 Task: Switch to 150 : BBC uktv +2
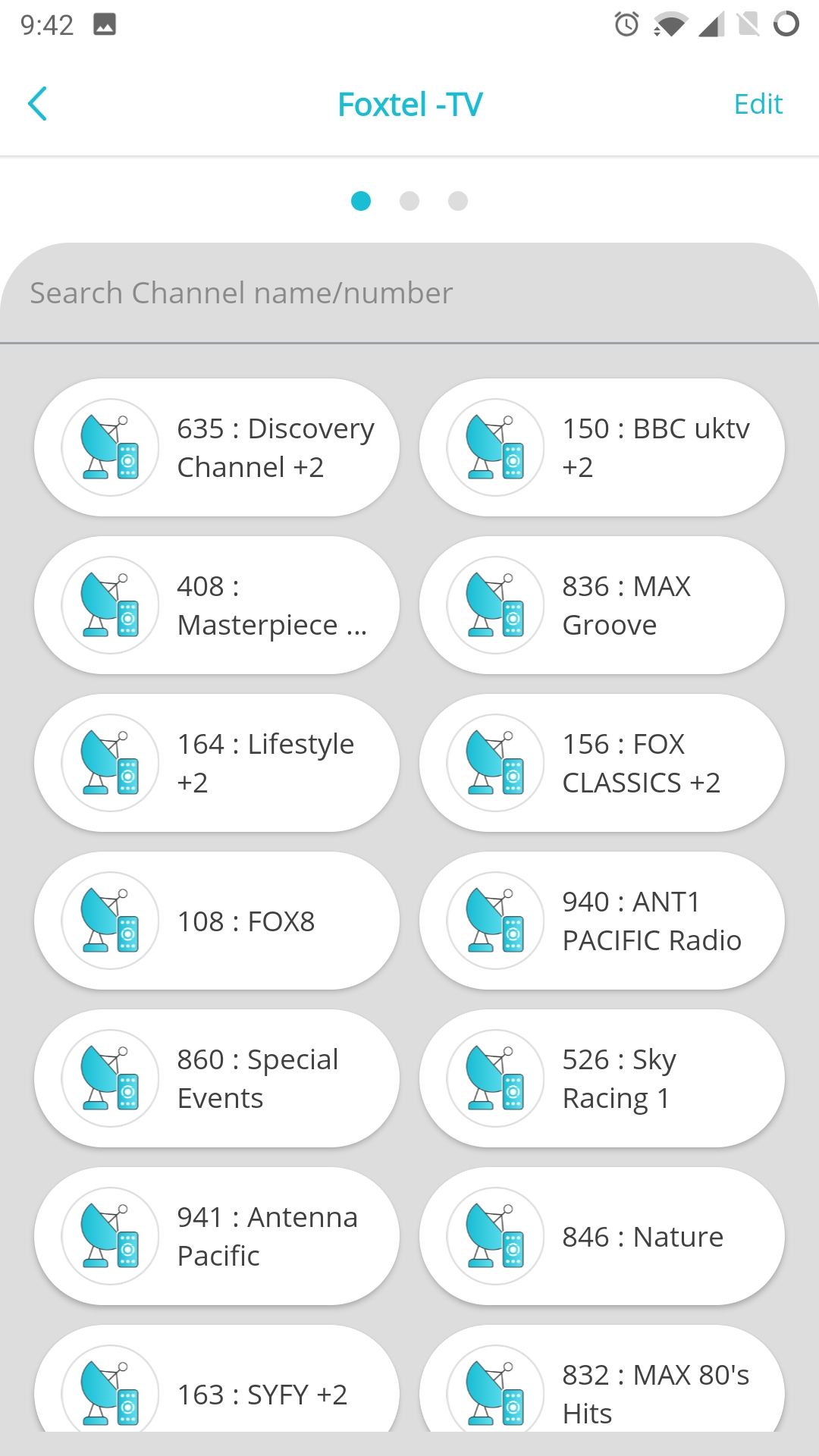(602, 447)
